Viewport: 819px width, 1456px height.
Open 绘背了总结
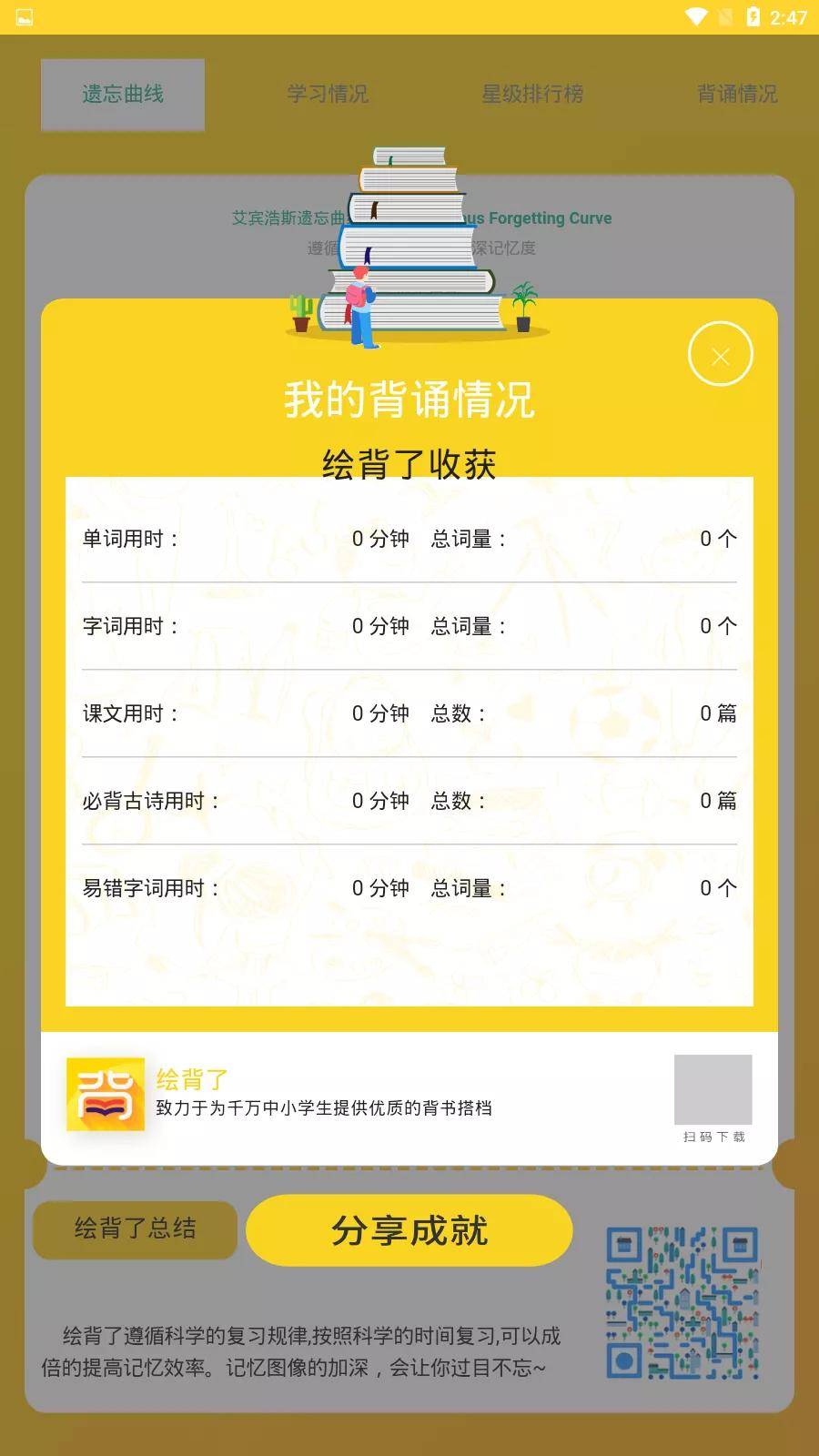click(x=136, y=1229)
